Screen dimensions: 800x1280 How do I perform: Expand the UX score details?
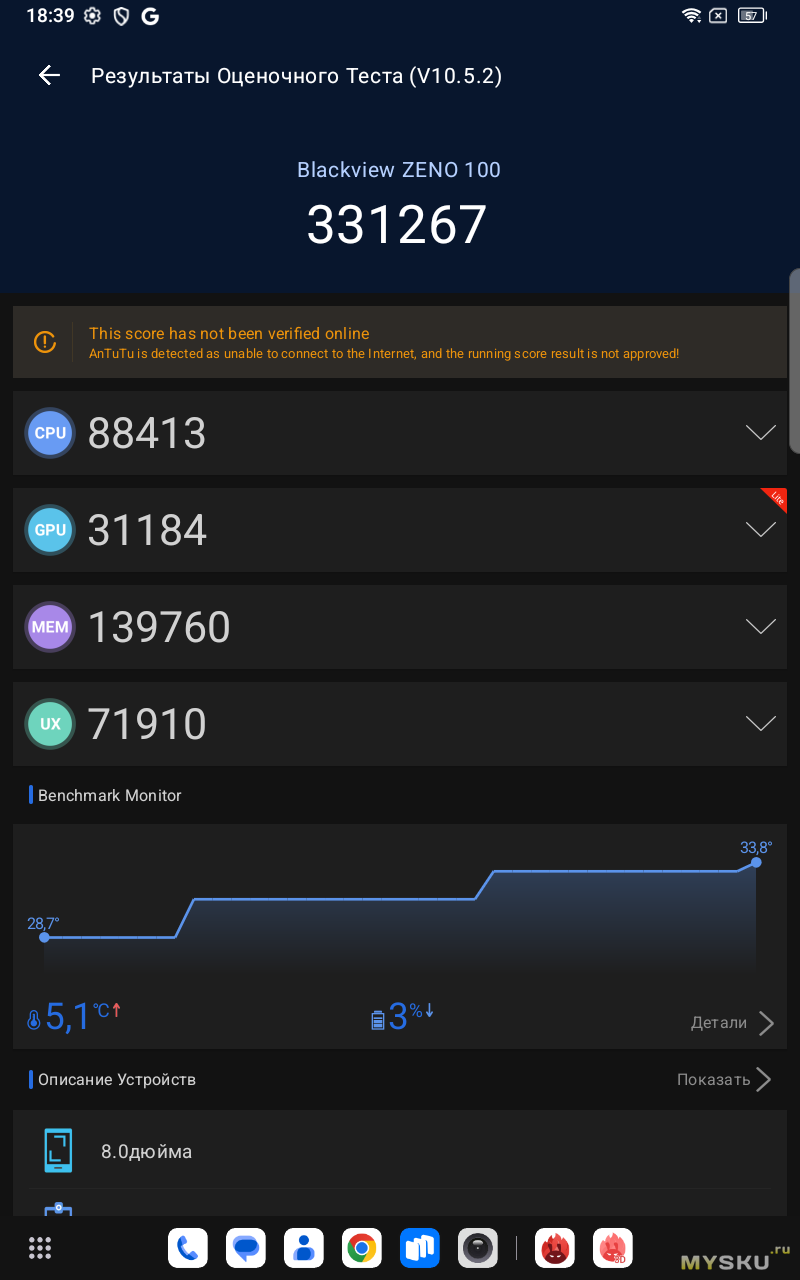coord(760,724)
